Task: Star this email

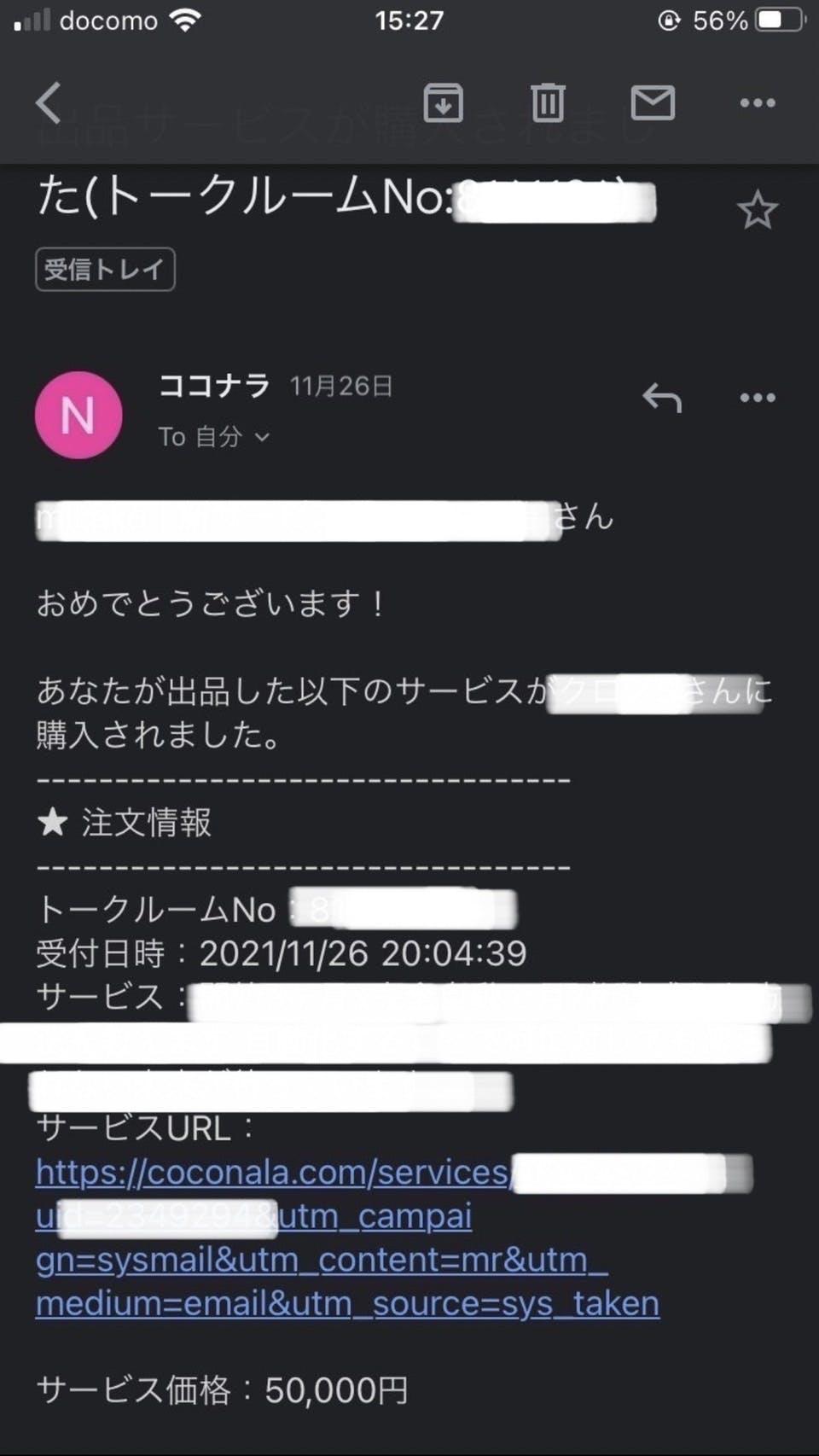Action: click(757, 211)
